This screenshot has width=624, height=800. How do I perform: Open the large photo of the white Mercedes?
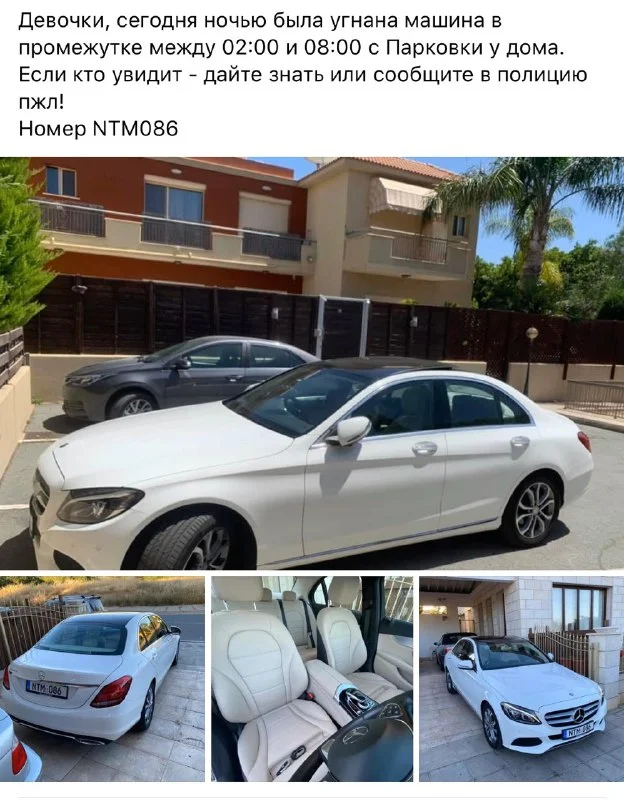(312, 364)
